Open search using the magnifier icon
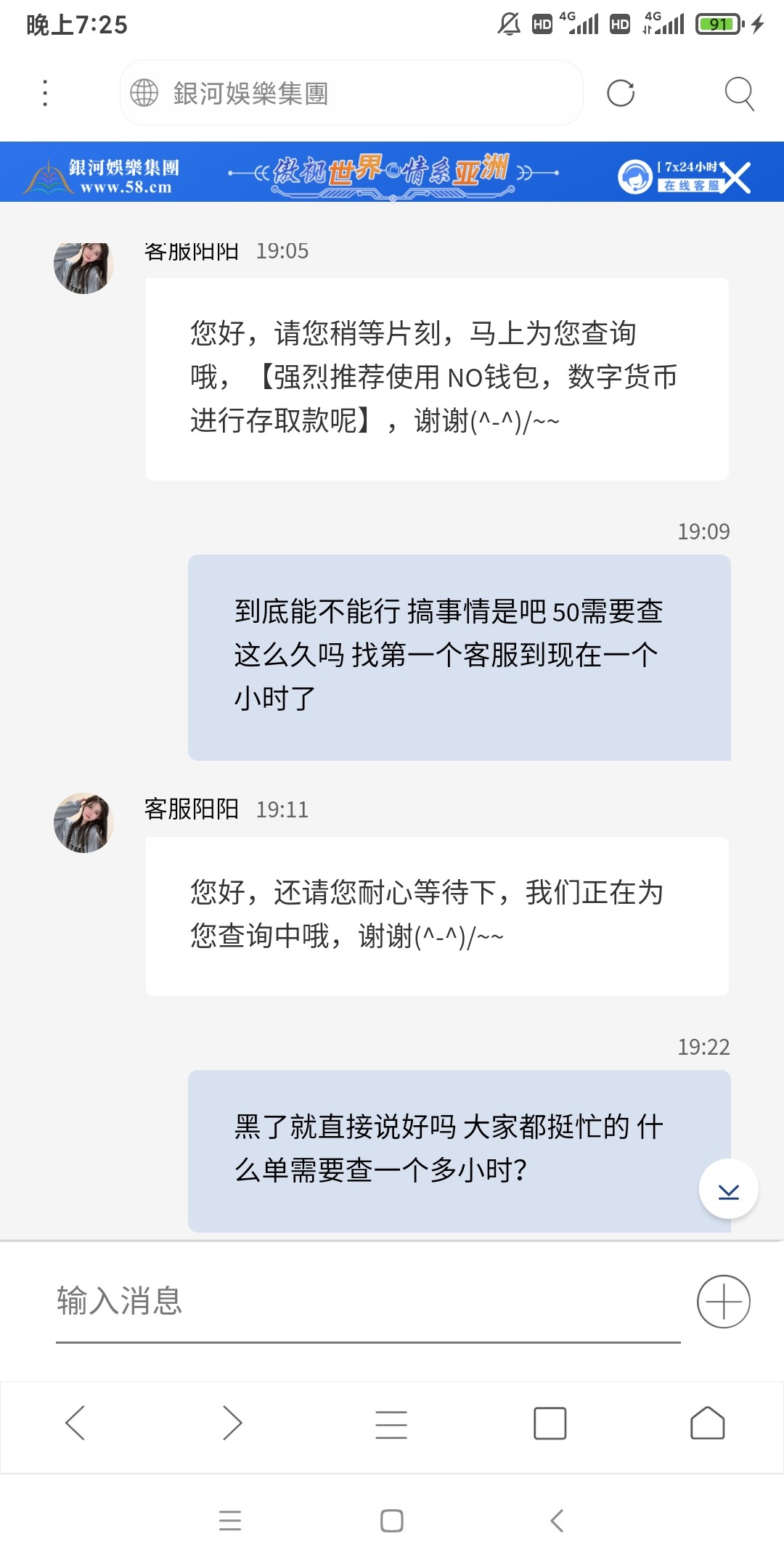Viewport: 784px width, 1568px height. [739, 92]
